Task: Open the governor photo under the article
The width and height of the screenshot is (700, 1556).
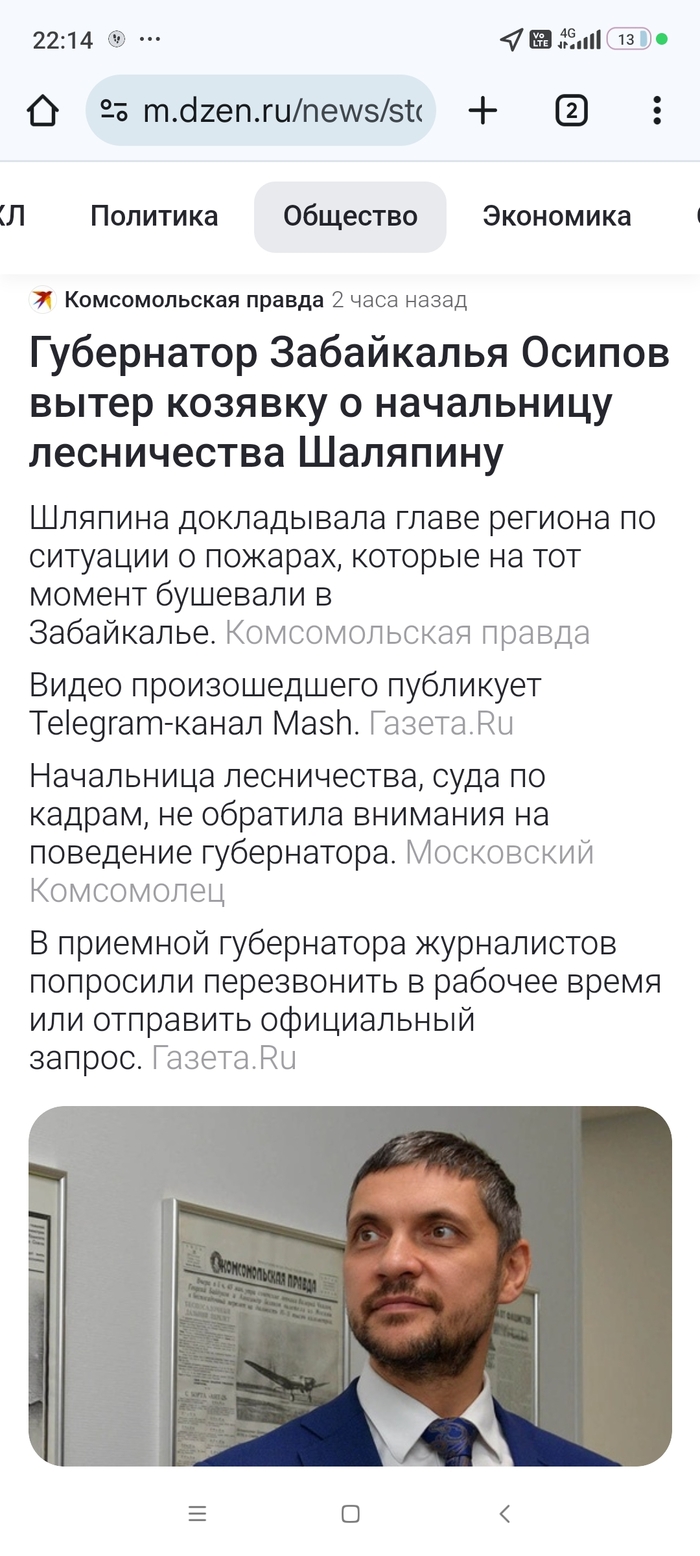Action: (350, 1285)
